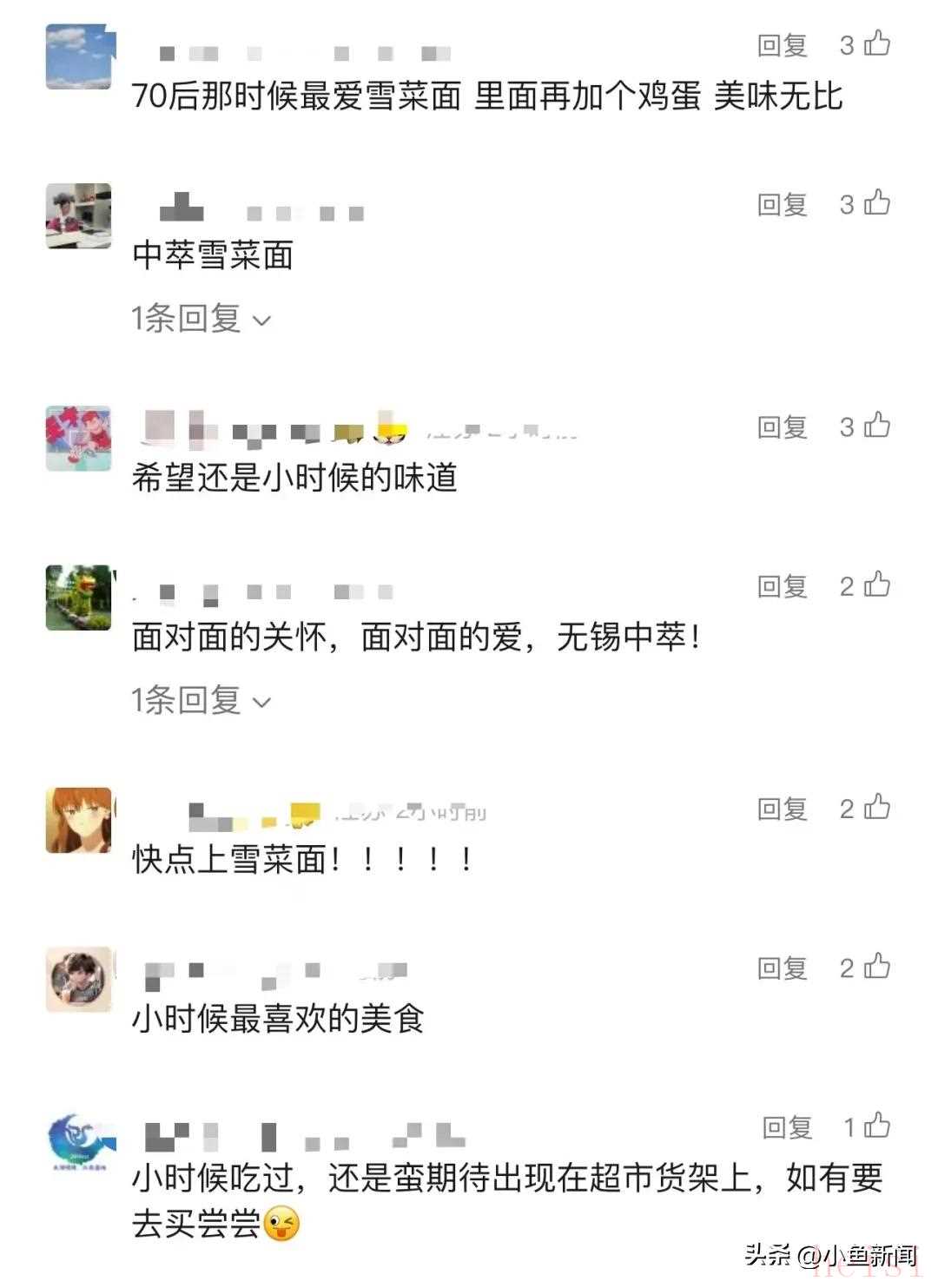This screenshot has height=1288, width=938.
Task: Reply to the 小时候吃过 comment
Action: click(x=786, y=1128)
